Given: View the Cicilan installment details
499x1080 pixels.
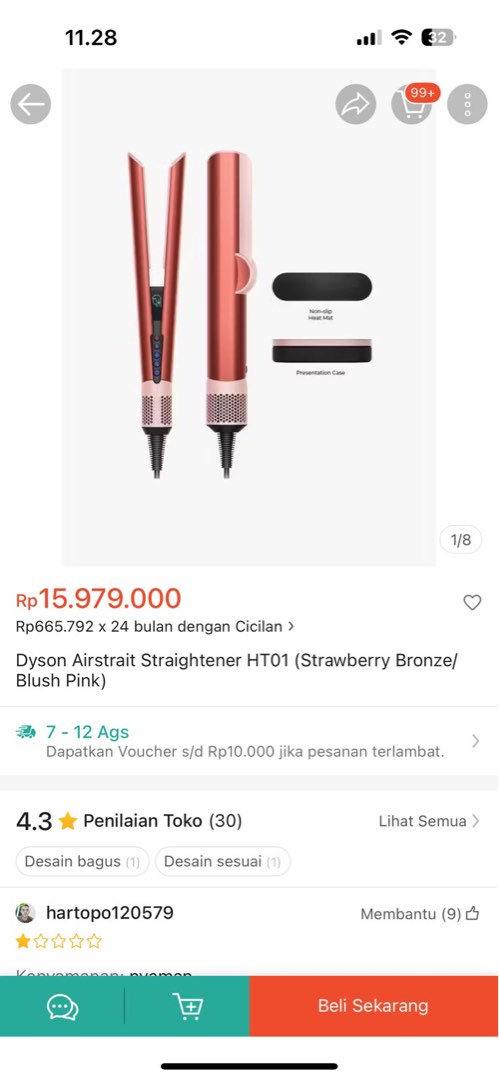Looking at the screenshot, I should (155, 627).
